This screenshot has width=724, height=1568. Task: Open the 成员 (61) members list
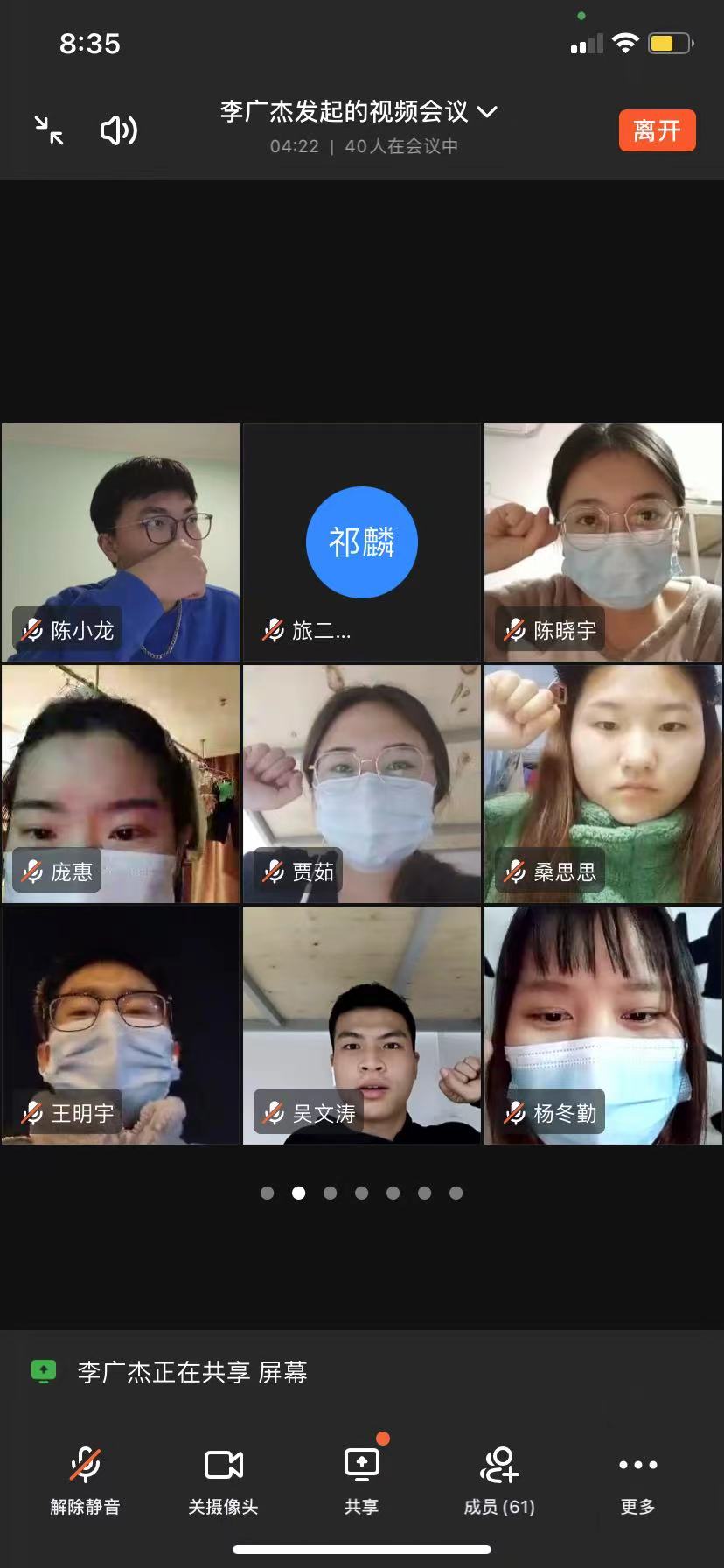point(499,1480)
